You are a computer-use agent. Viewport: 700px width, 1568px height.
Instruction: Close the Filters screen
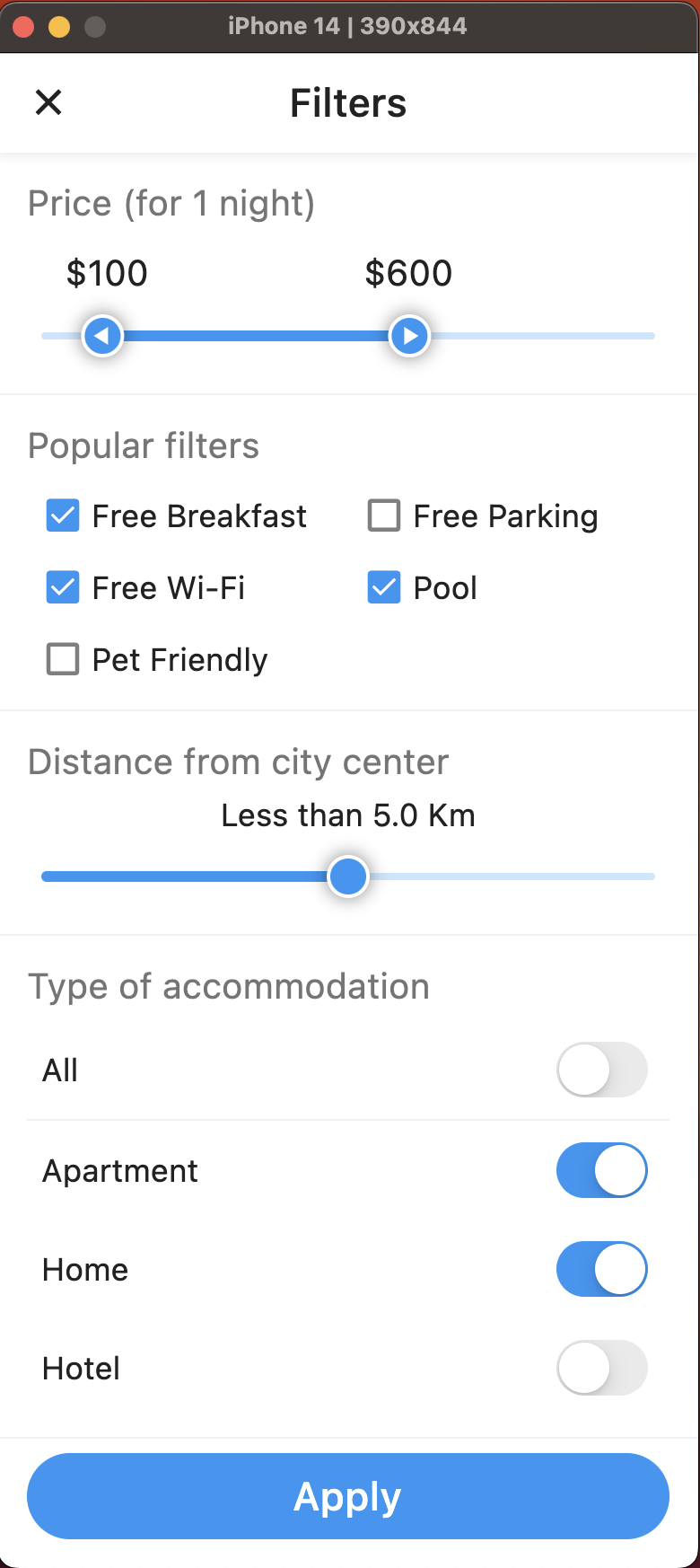(x=48, y=102)
